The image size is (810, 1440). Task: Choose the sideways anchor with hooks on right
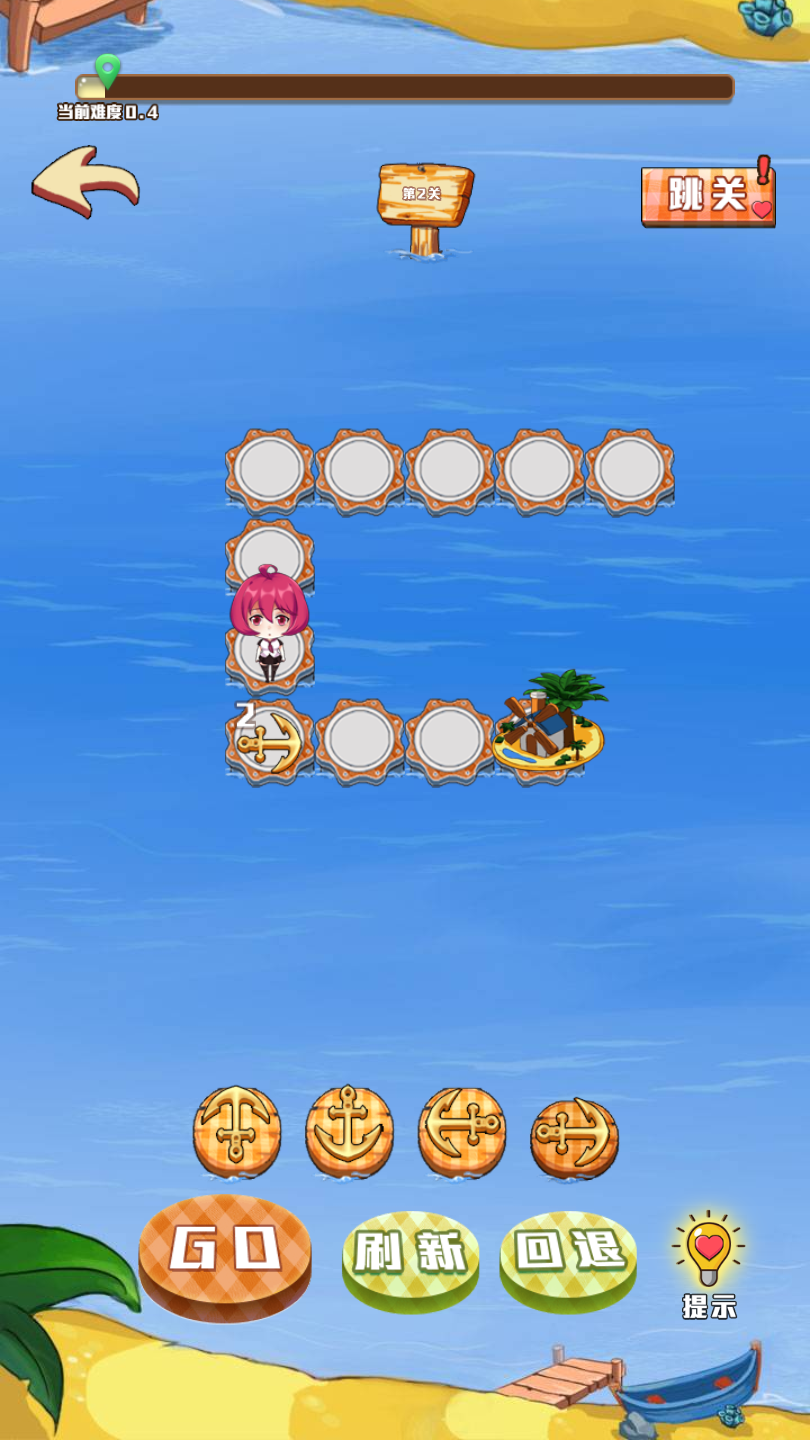(x=574, y=1136)
